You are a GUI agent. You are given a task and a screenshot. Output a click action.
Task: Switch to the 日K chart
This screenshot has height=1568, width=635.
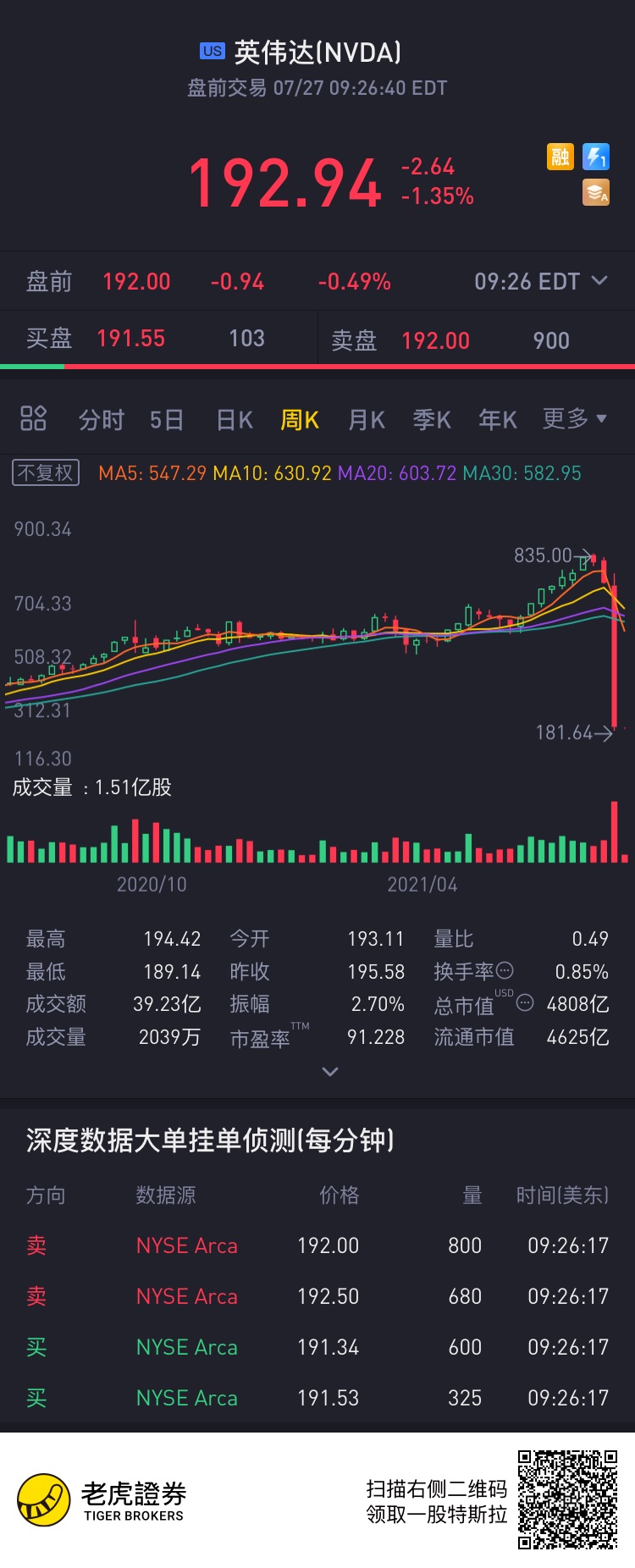coord(235,420)
